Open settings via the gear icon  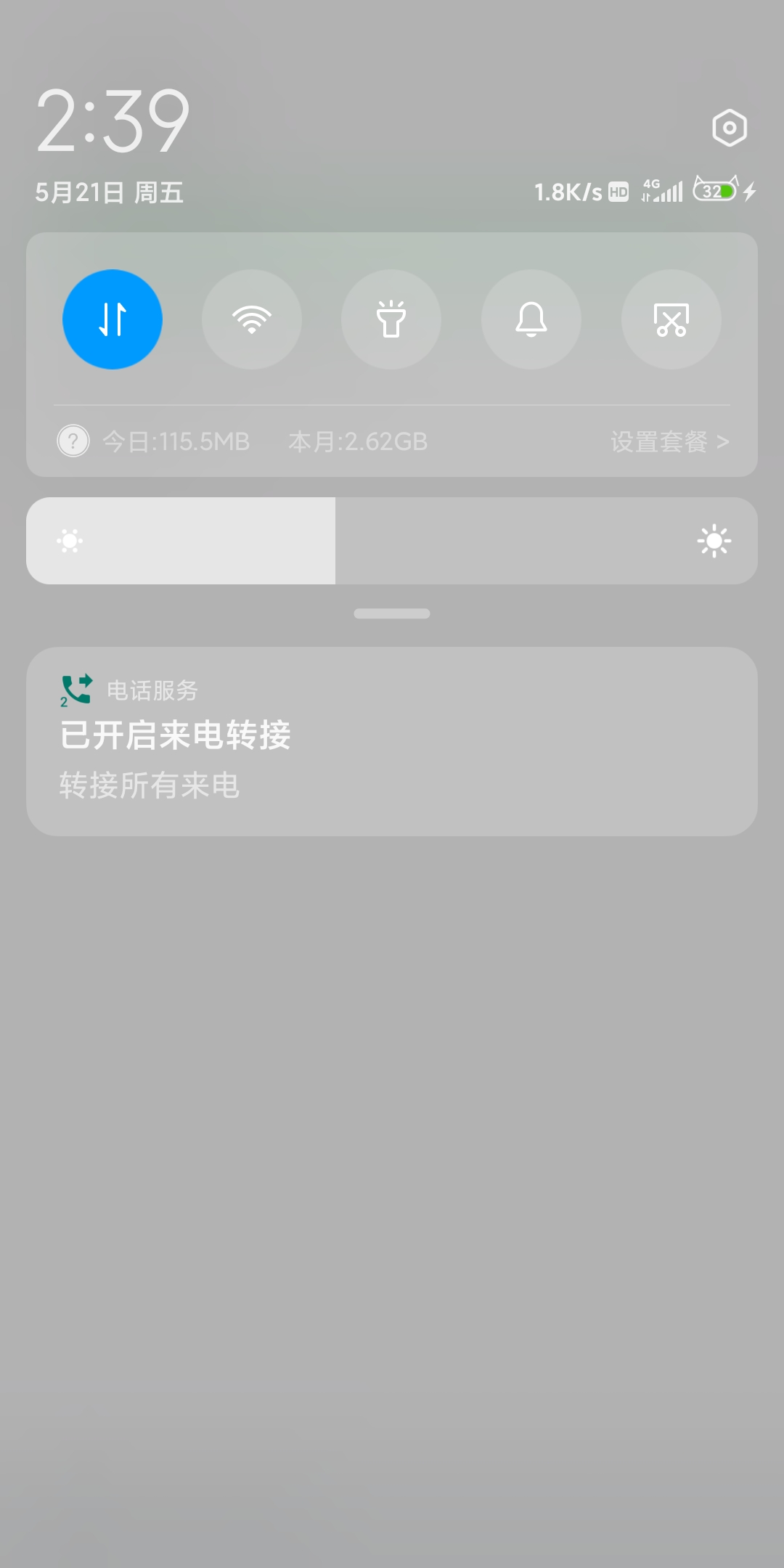(x=730, y=128)
